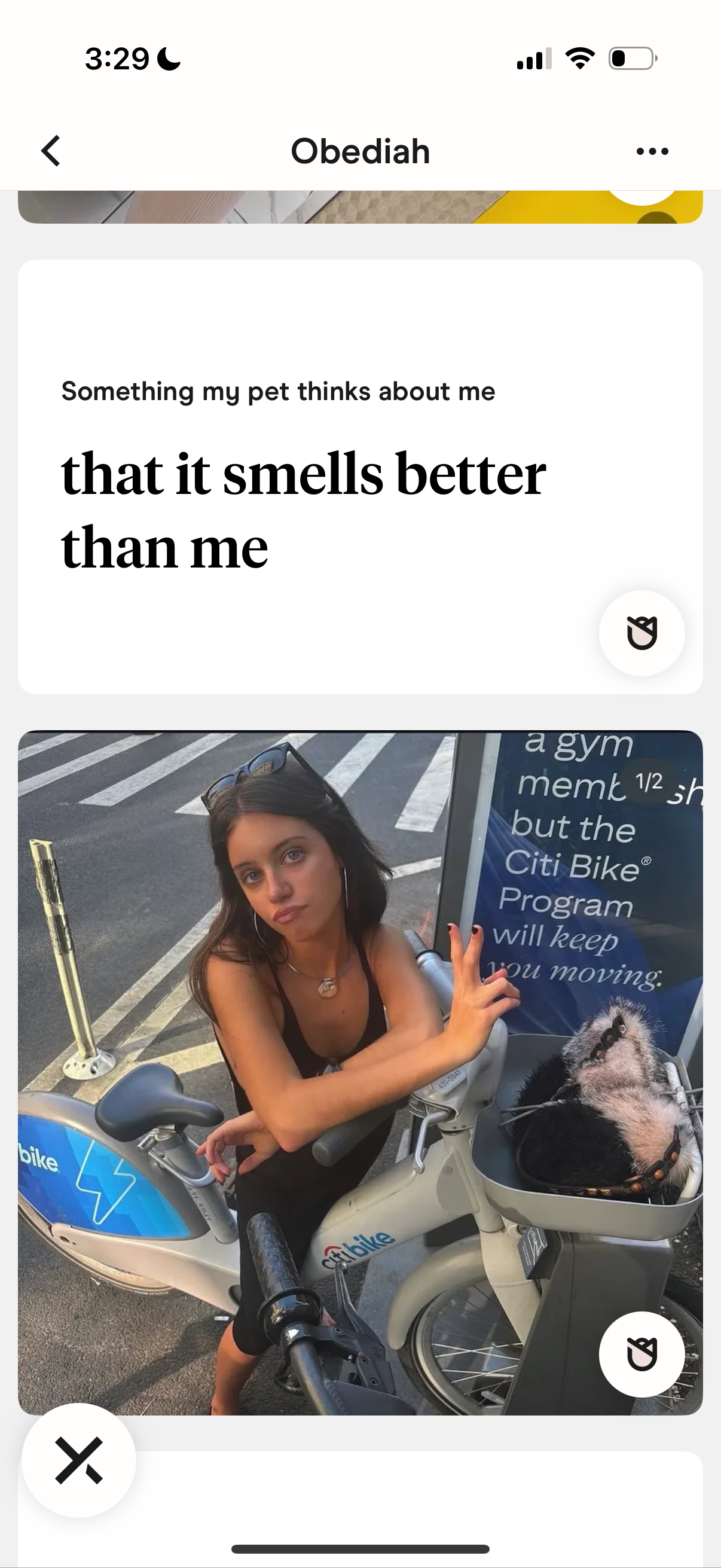Open the three-dot overflow menu
Image resolution: width=721 pixels, height=1568 pixels.
point(652,151)
